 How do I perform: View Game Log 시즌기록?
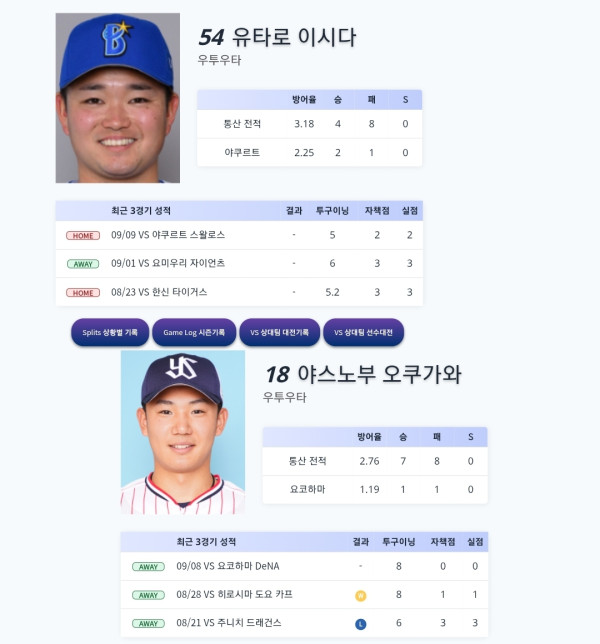[x=194, y=332]
